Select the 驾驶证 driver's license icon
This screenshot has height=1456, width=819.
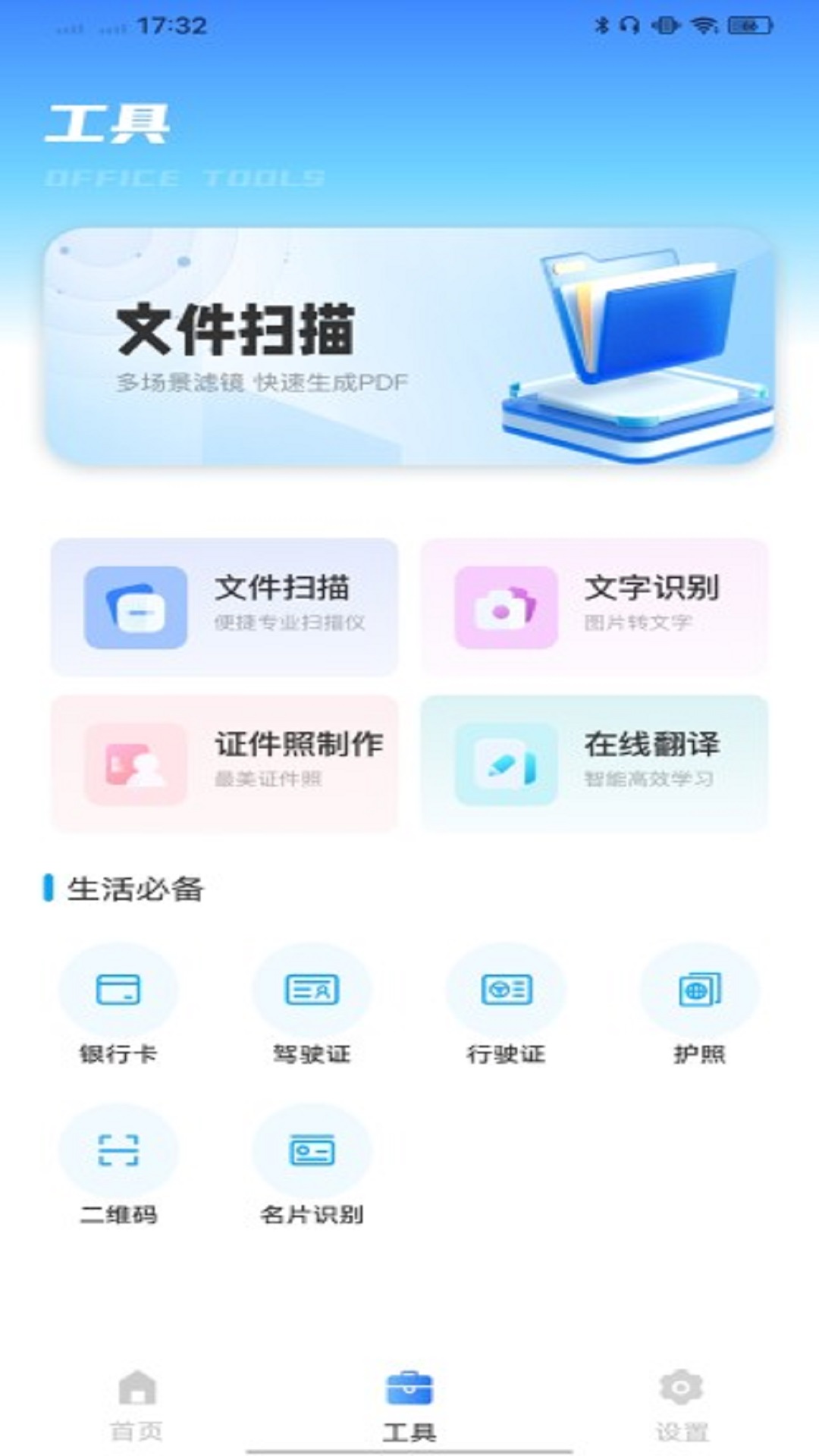(x=311, y=987)
